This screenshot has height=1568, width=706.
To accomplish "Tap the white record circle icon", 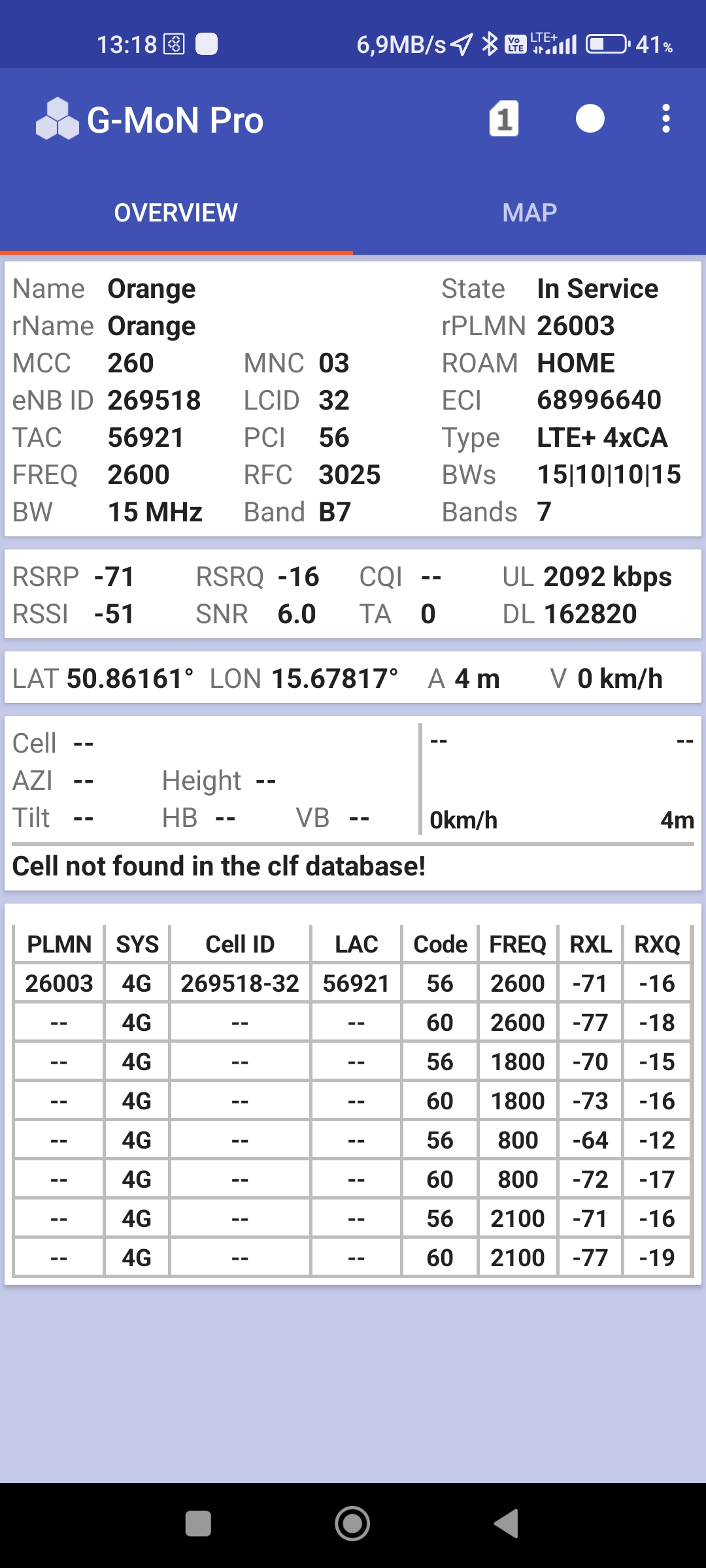I will tap(590, 119).
